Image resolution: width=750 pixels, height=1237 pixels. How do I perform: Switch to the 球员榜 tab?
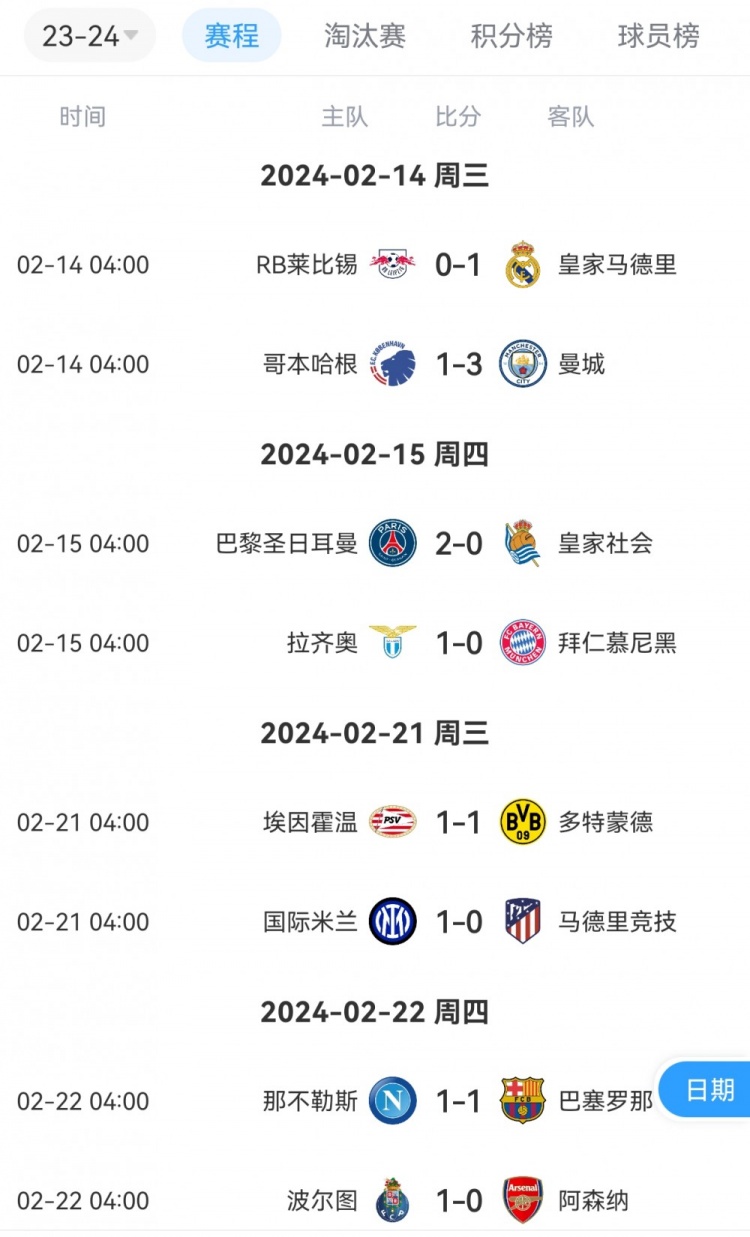point(658,36)
